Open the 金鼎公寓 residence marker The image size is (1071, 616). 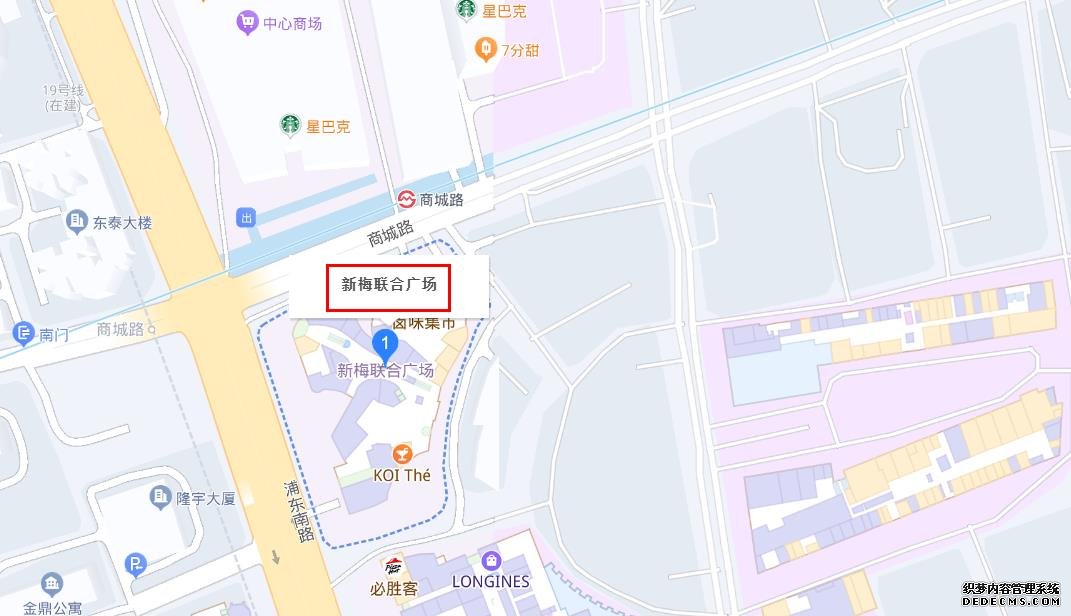click(52, 584)
